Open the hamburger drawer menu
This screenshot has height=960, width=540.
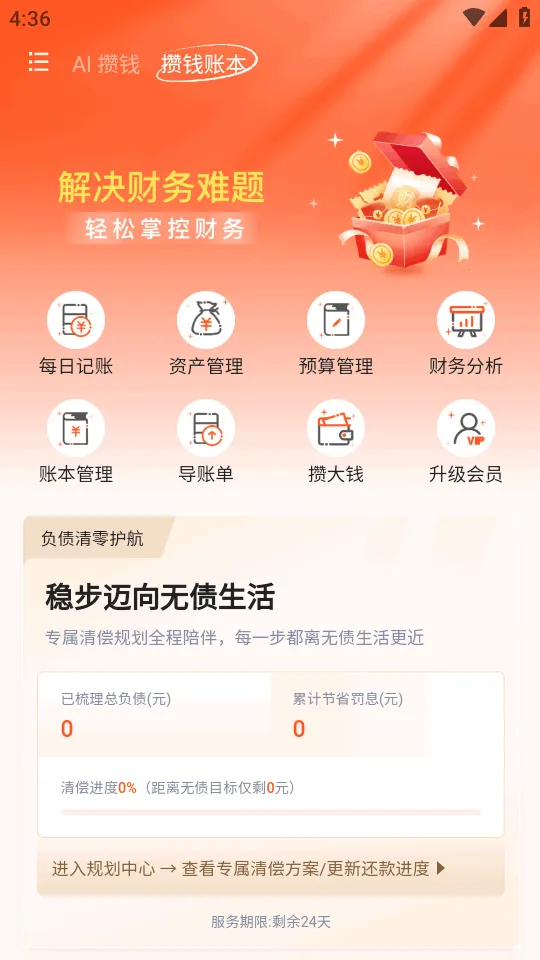pos(39,62)
